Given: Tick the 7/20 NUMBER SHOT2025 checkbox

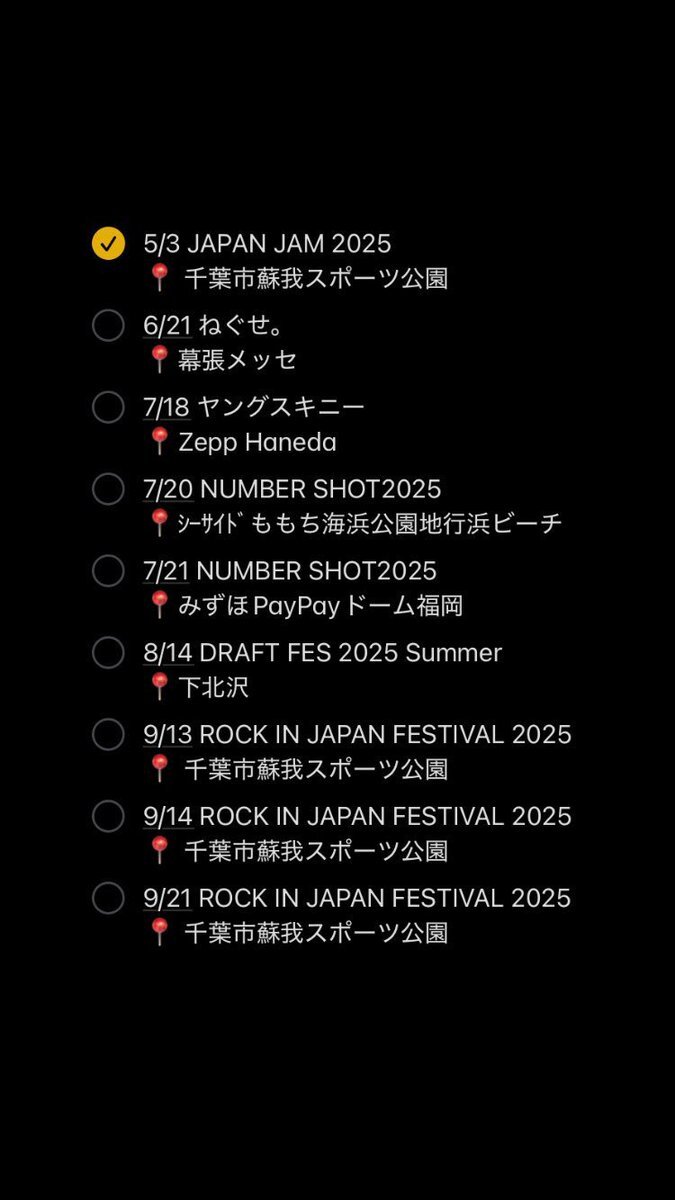Looking at the screenshot, I should pyautogui.click(x=108, y=489).
